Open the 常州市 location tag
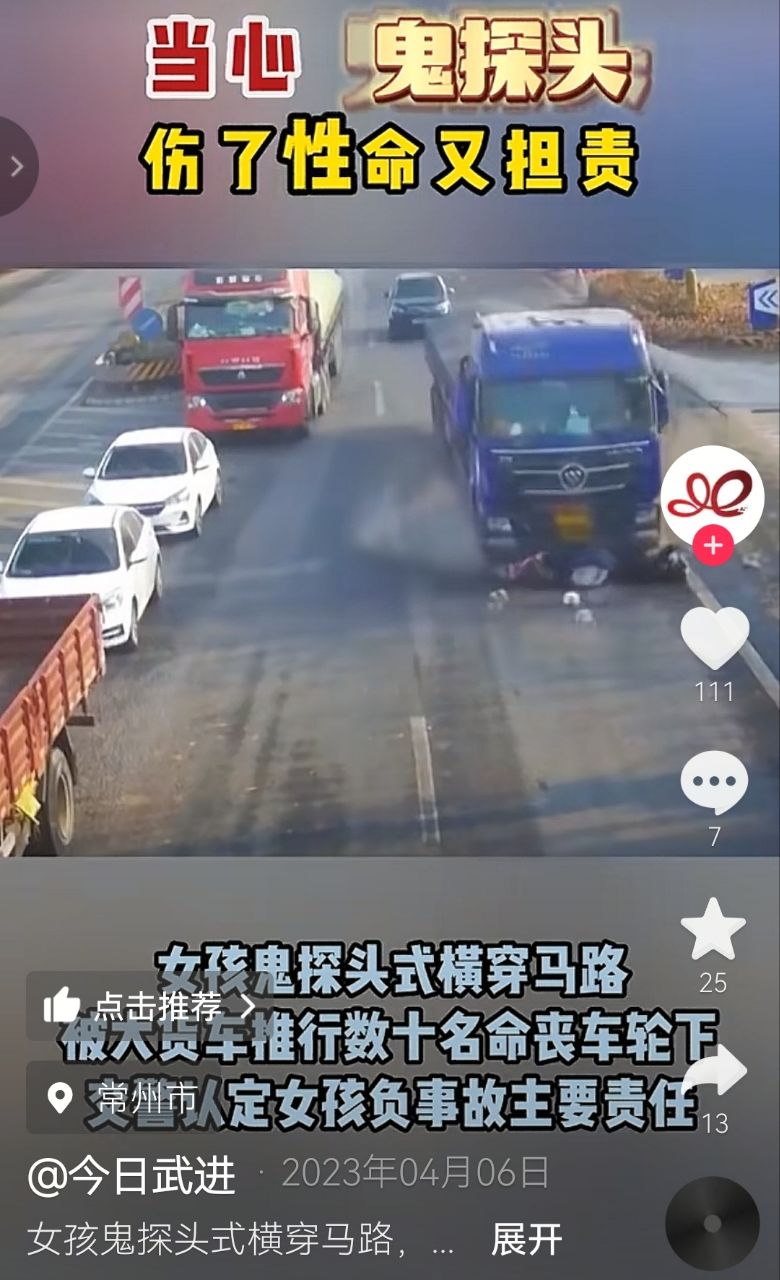 pos(122,1098)
